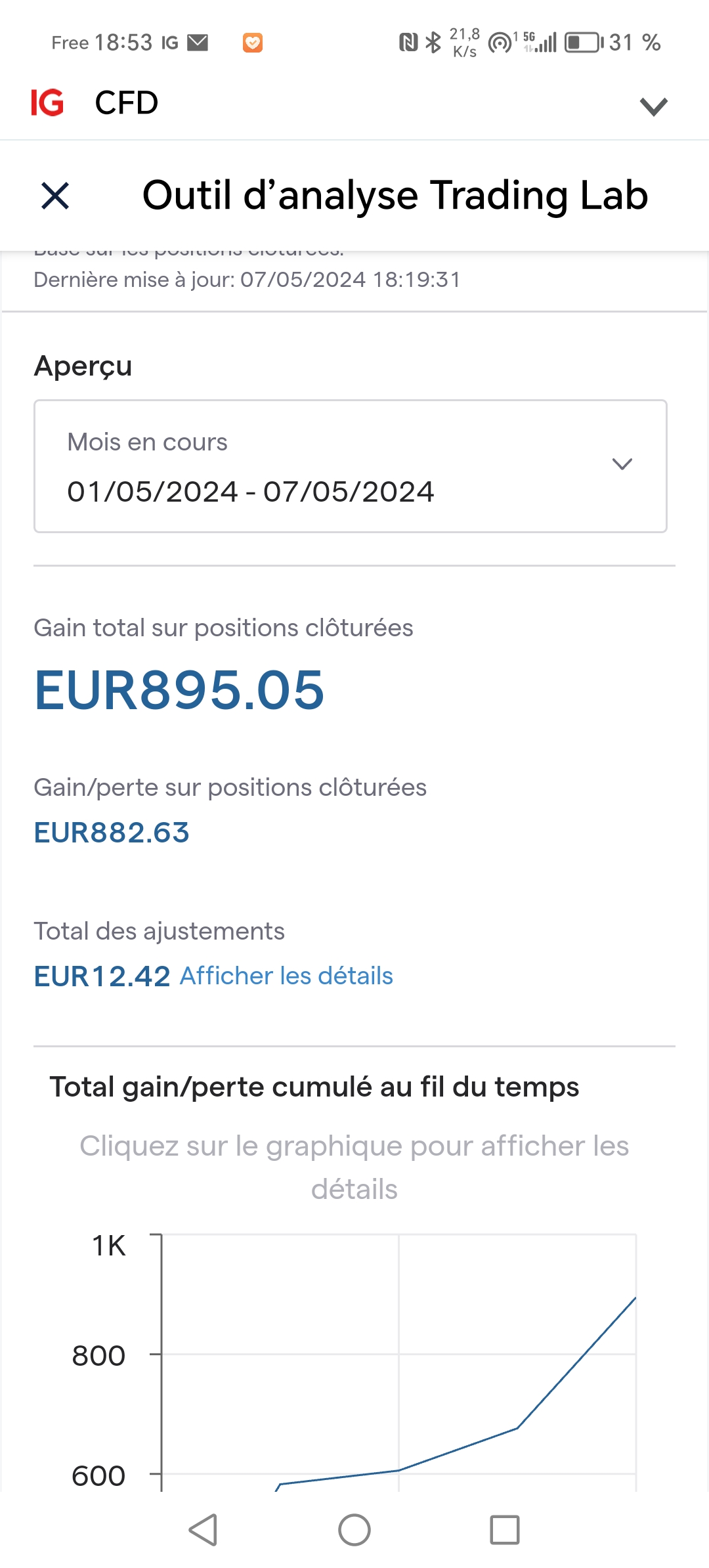Close the Outil d'analyse Trading Lab screen
709x1568 pixels.
point(55,196)
